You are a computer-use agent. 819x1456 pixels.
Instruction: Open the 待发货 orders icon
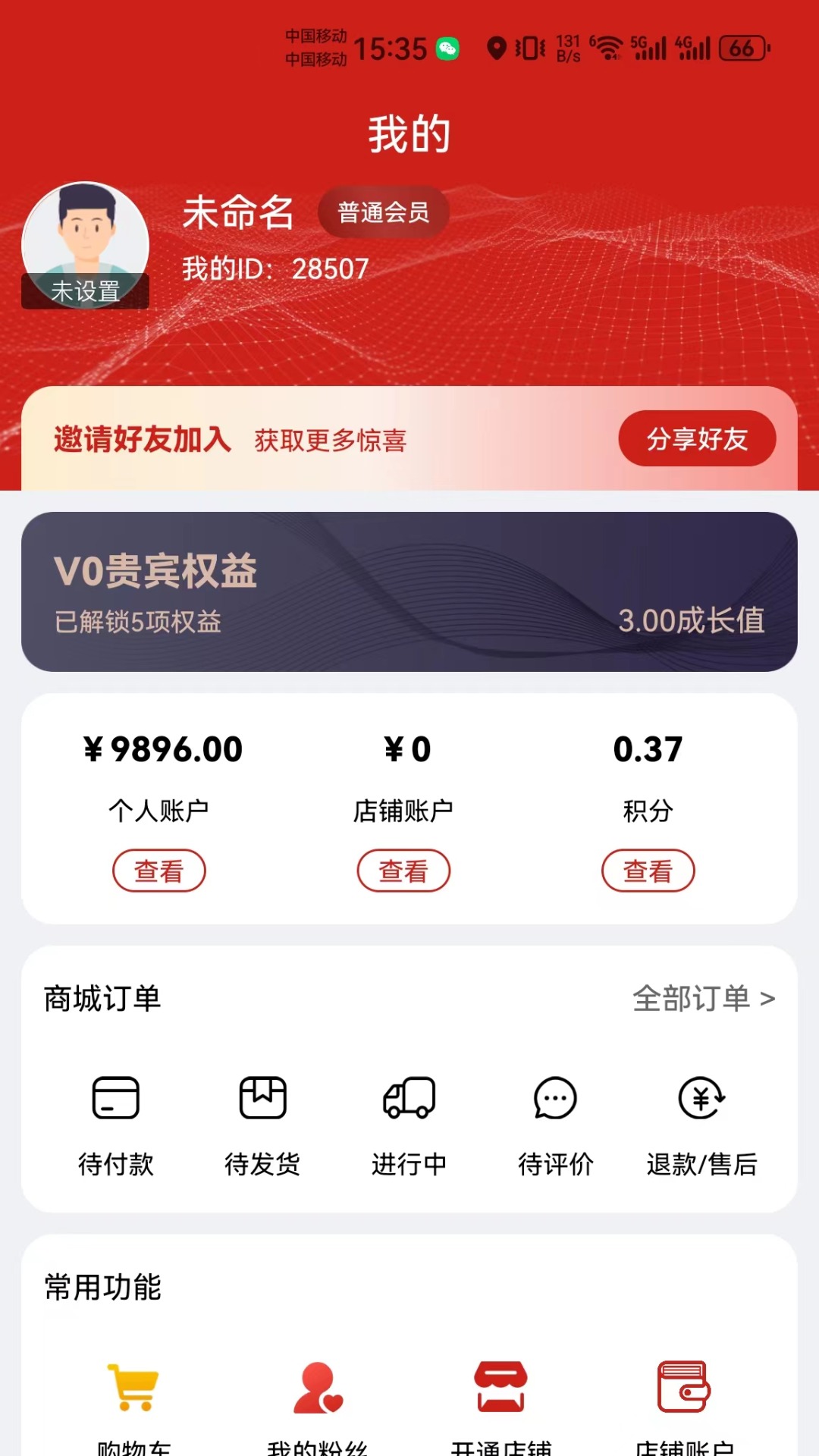tap(262, 1097)
